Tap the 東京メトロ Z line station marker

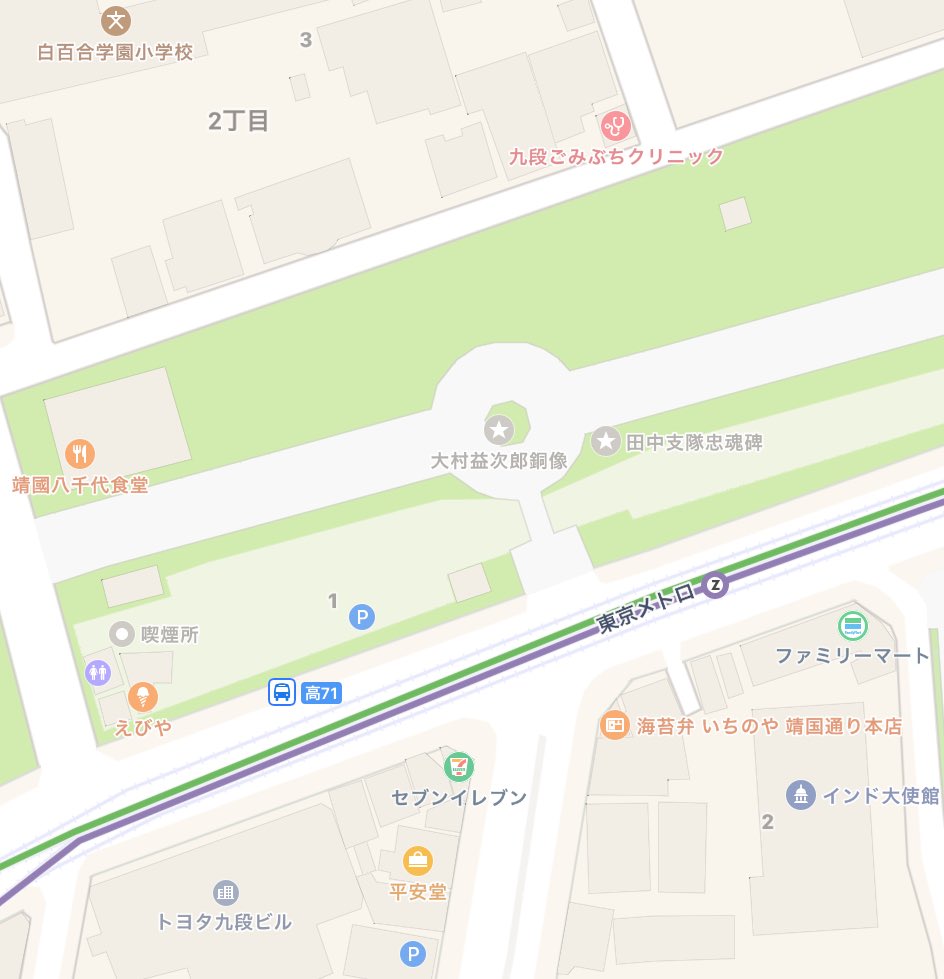(x=715, y=586)
